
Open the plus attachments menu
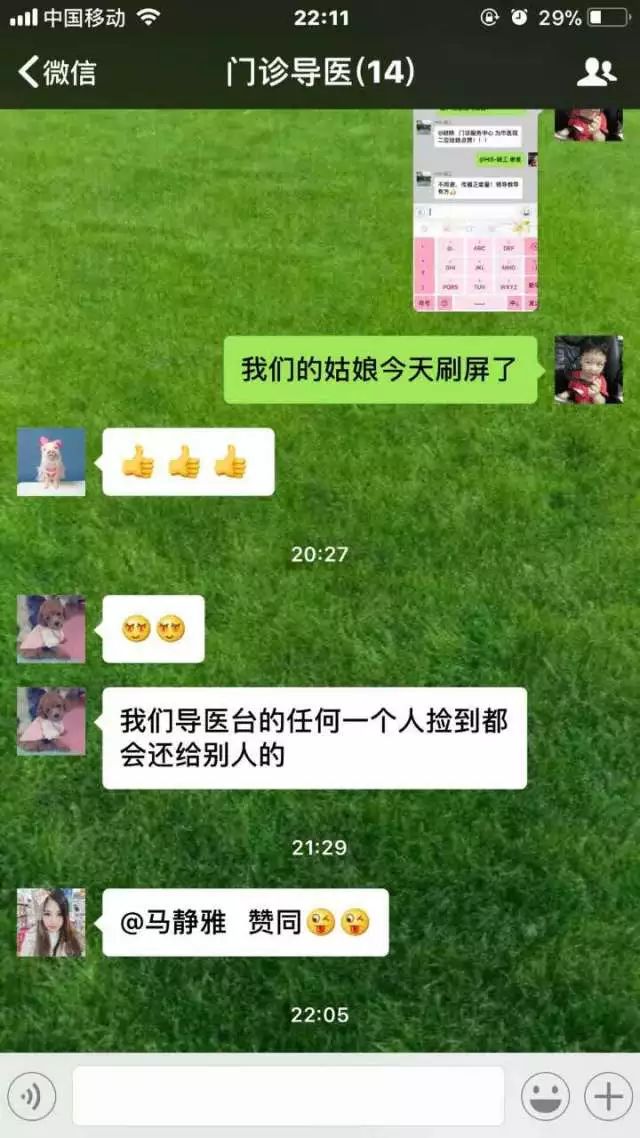(x=608, y=1097)
